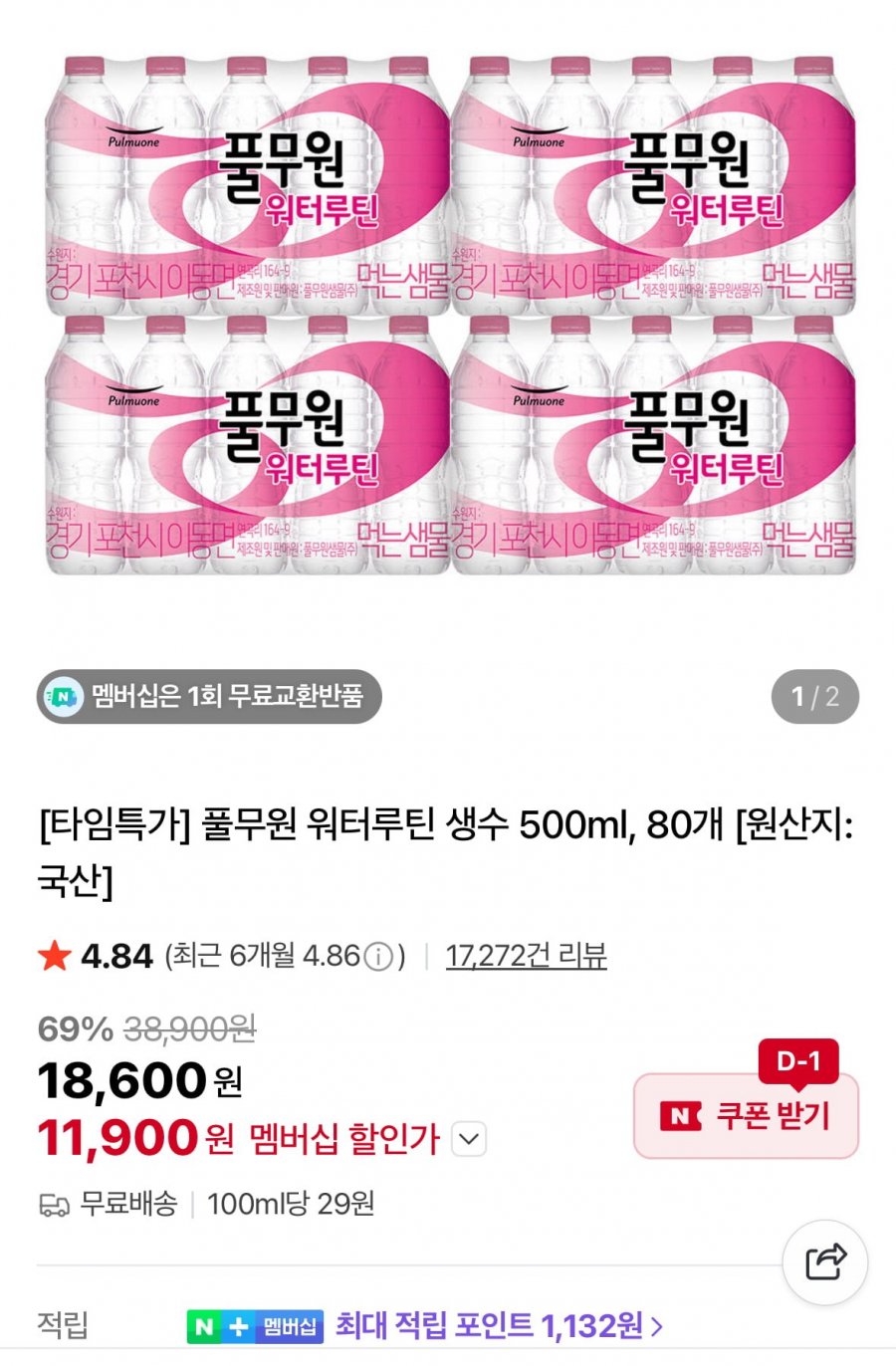Open 최대 적립 포인트 1,132원 details

point(498,1325)
